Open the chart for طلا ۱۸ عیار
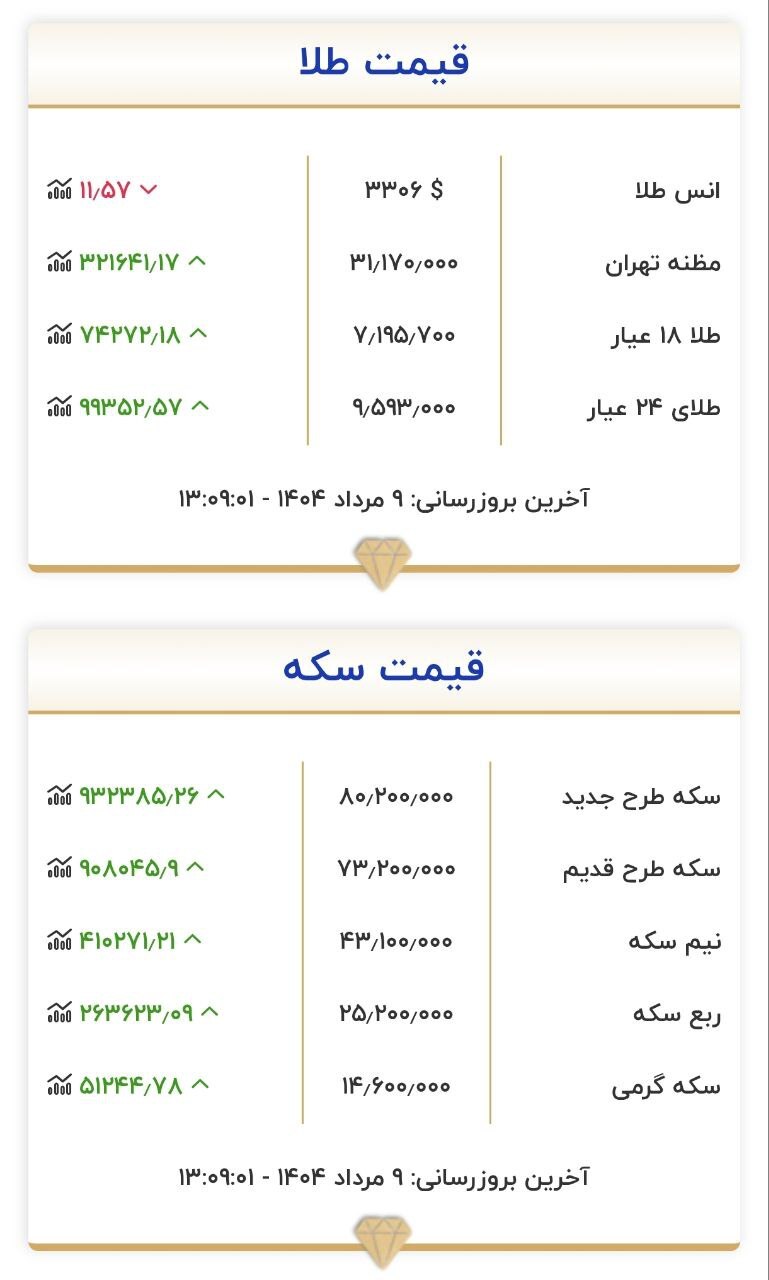 pyautogui.click(x=60, y=334)
